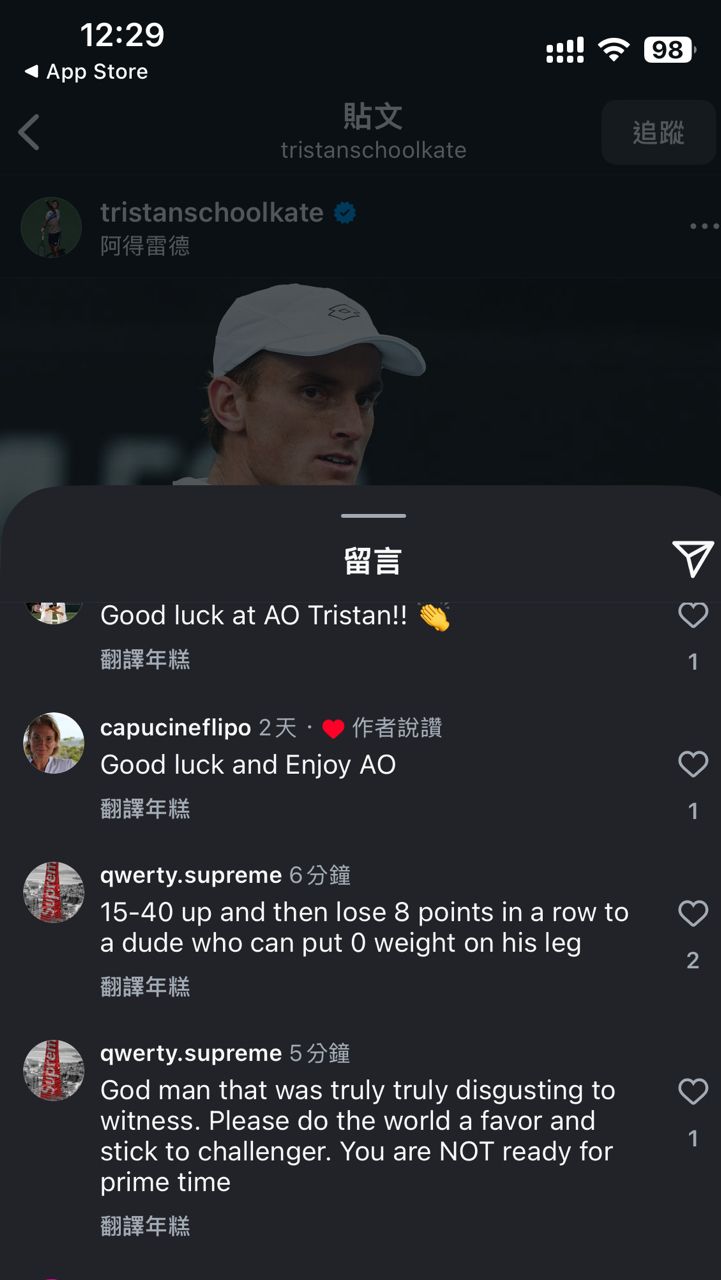Screen dimensions: 721x1280
Task: Open capucineflipo's profile from the username
Action: [175, 728]
